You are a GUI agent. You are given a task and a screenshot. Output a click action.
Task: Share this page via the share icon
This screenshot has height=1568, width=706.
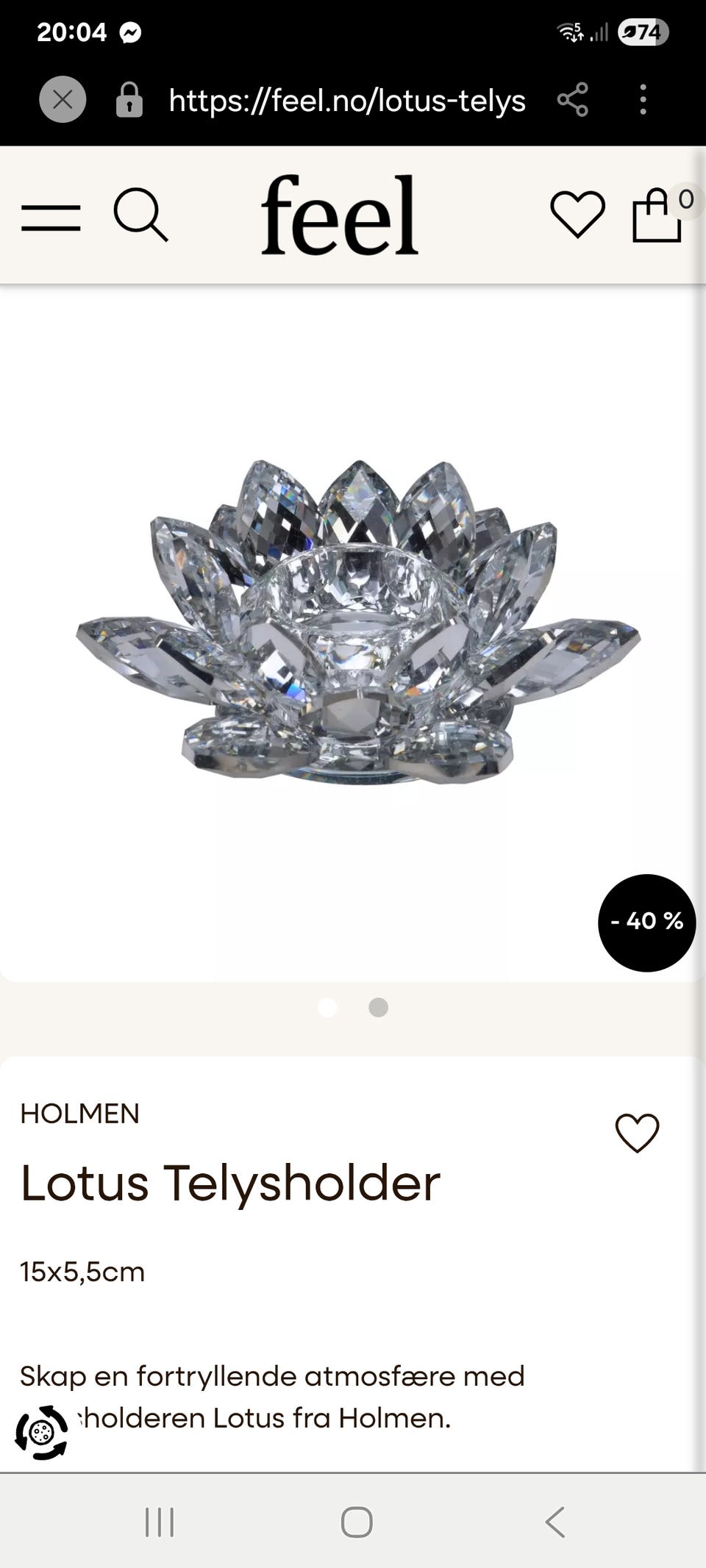point(573,100)
